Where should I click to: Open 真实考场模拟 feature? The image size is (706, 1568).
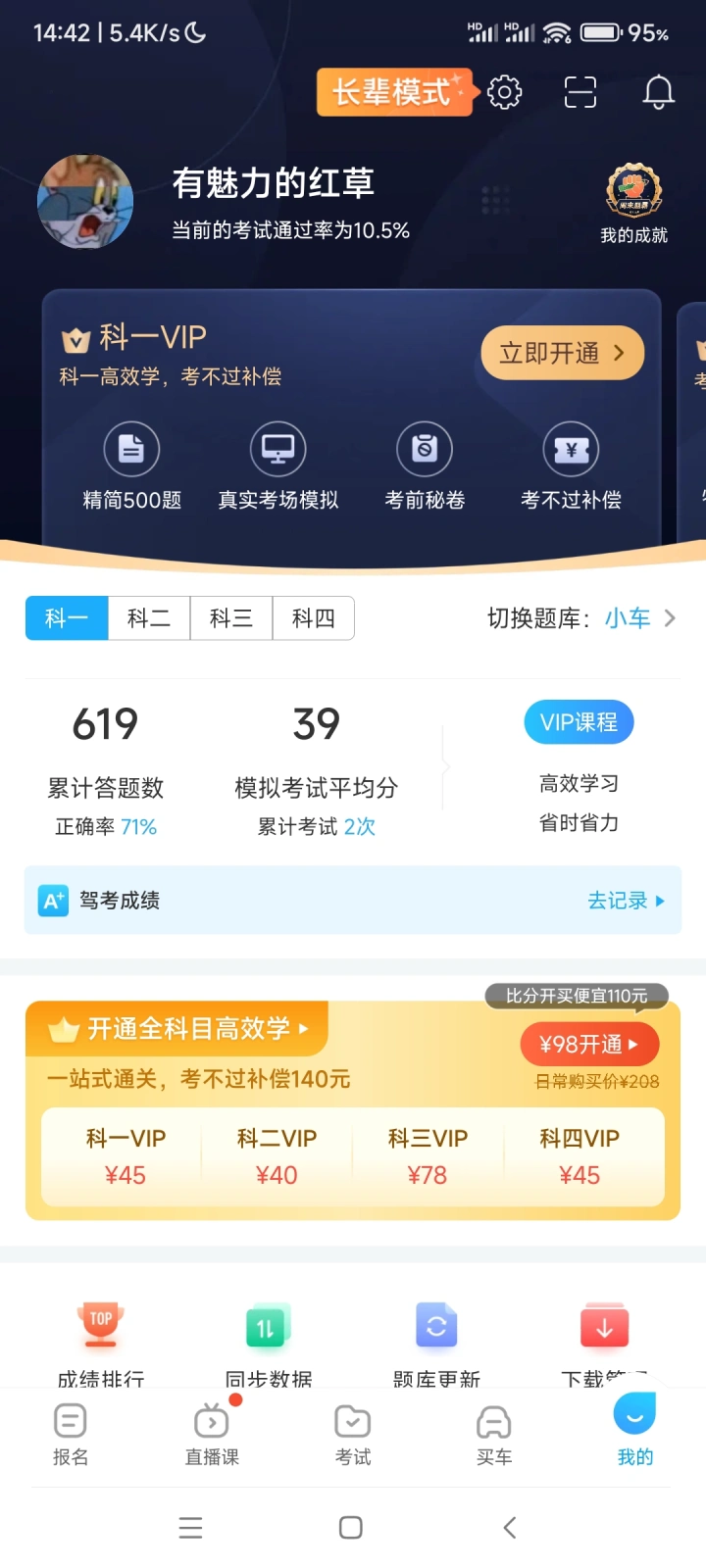pos(277,467)
